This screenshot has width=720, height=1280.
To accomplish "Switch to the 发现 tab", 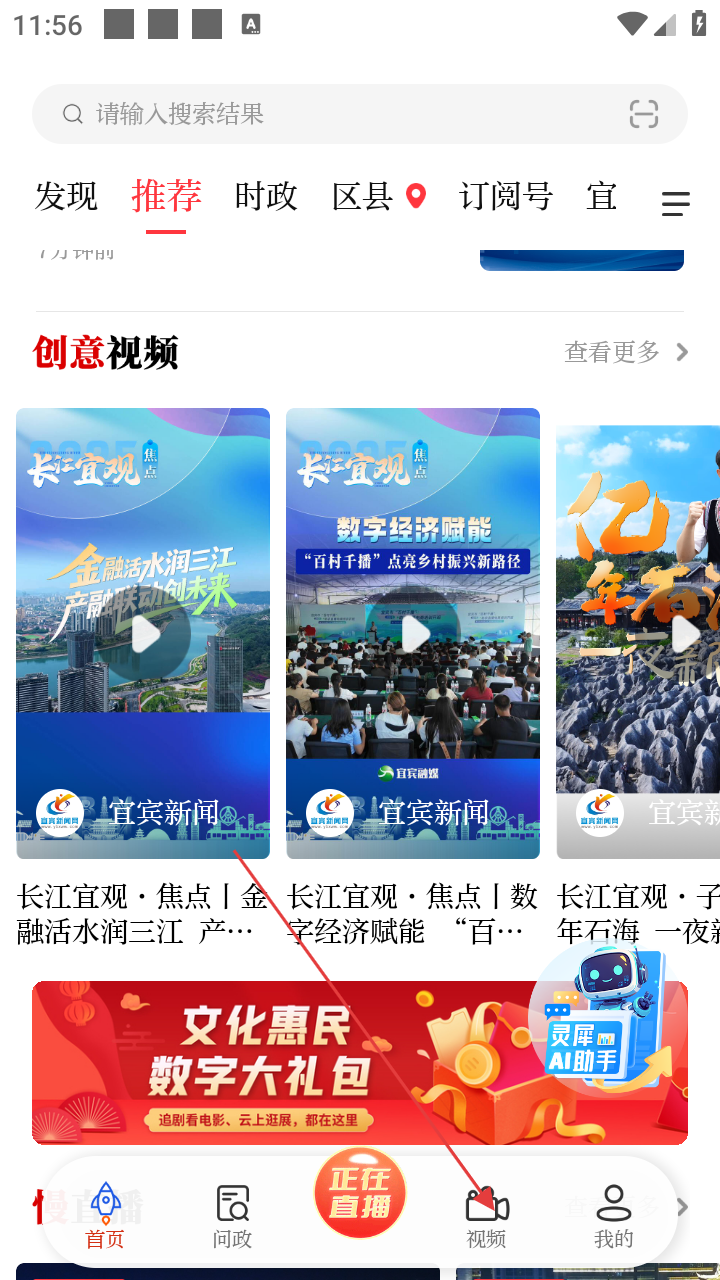I will click(x=66, y=196).
